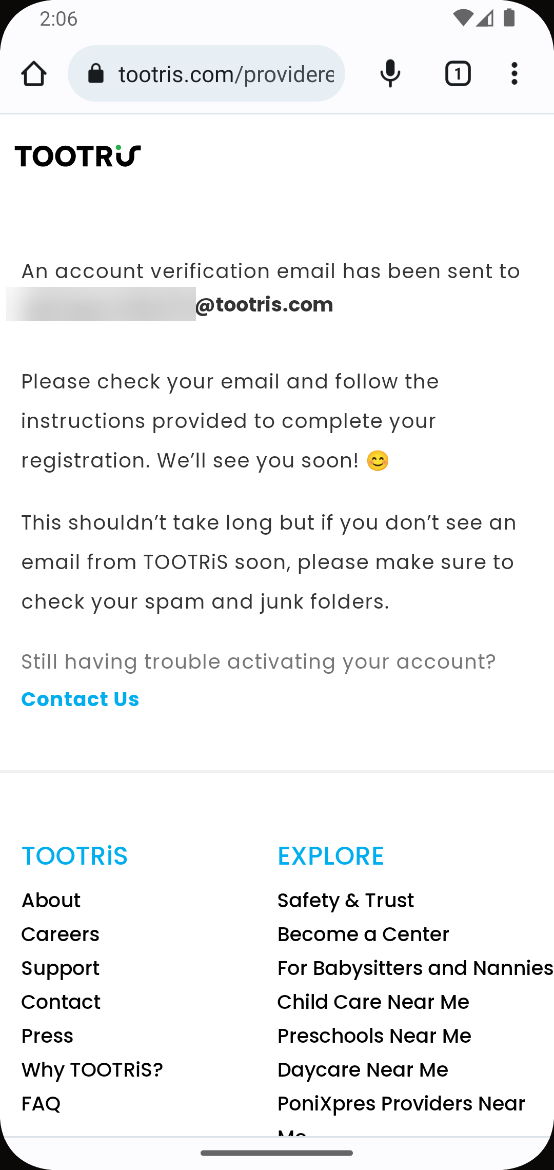Open the FAQ link
554x1170 pixels.
(x=41, y=1104)
